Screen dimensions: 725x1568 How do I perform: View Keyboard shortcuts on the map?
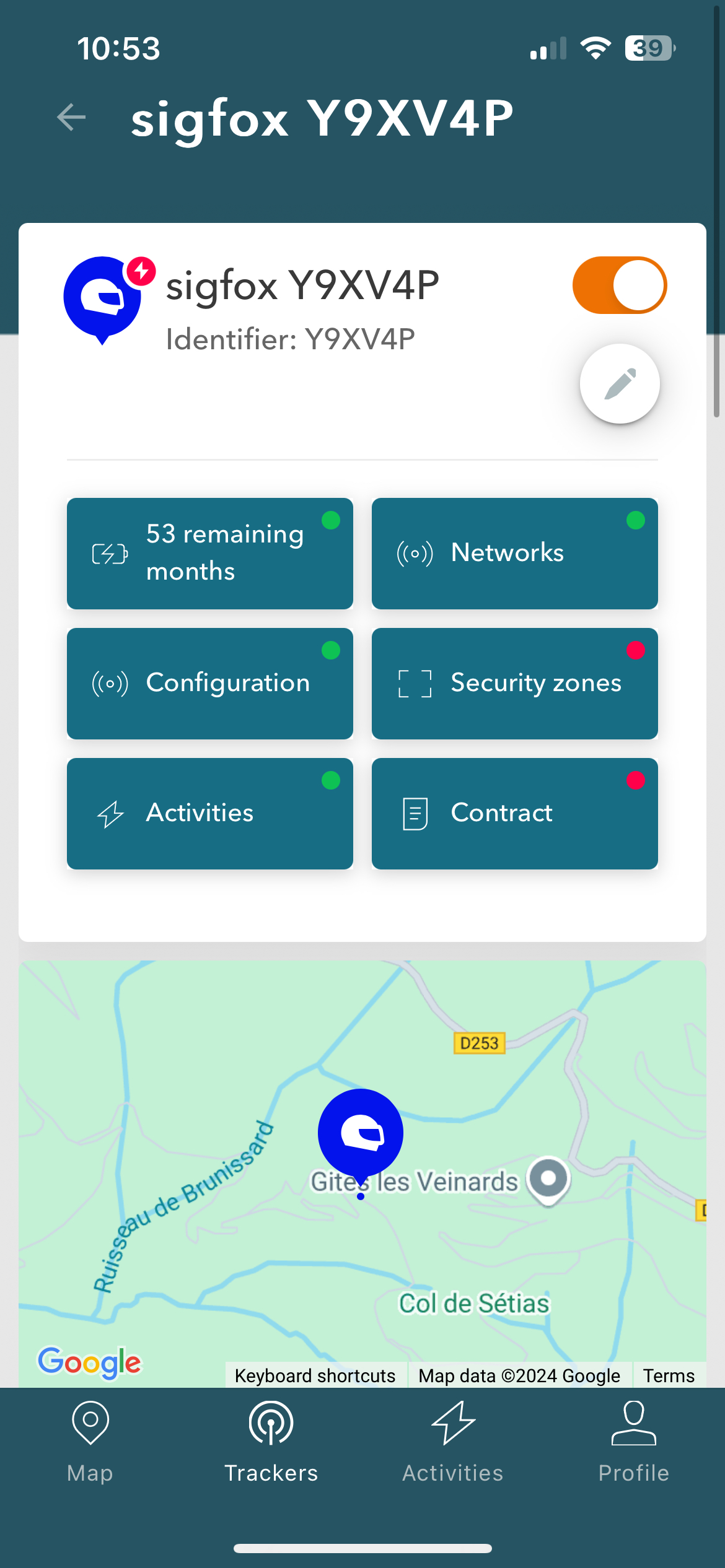(315, 1375)
